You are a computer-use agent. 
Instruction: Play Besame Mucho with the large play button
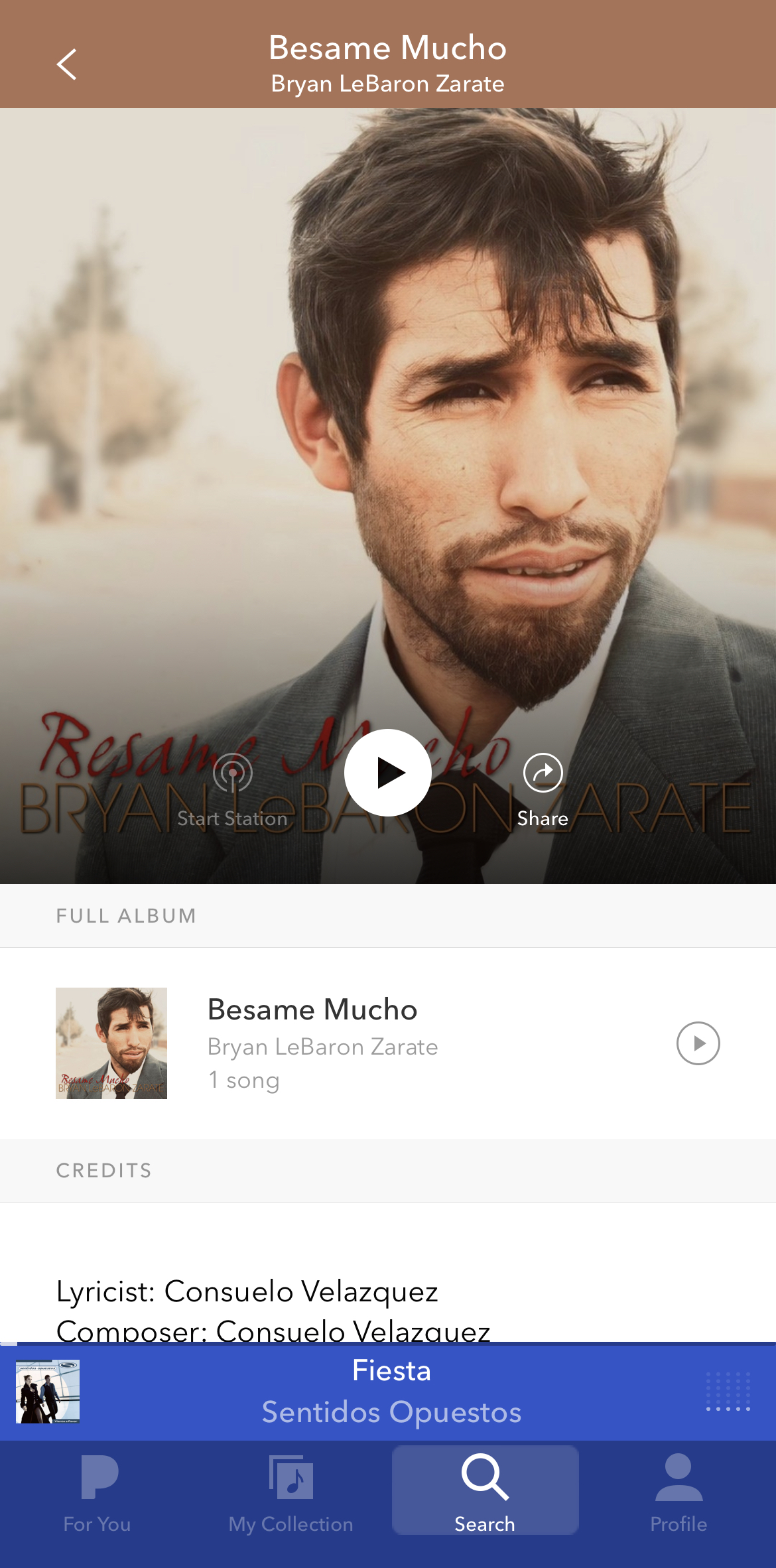tap(388, 773)
